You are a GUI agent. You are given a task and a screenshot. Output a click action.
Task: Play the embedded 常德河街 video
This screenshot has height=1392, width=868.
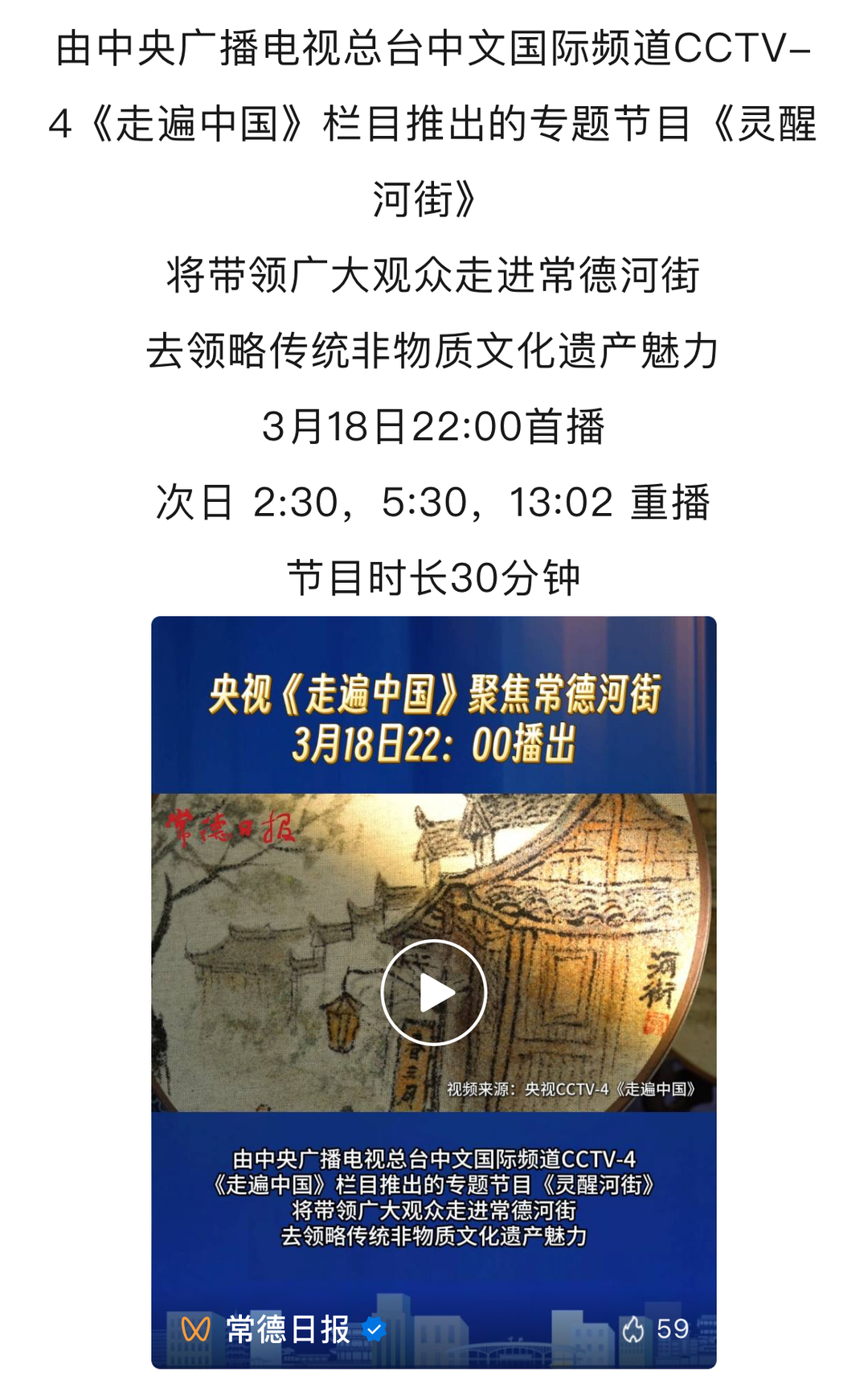(433, 992)
